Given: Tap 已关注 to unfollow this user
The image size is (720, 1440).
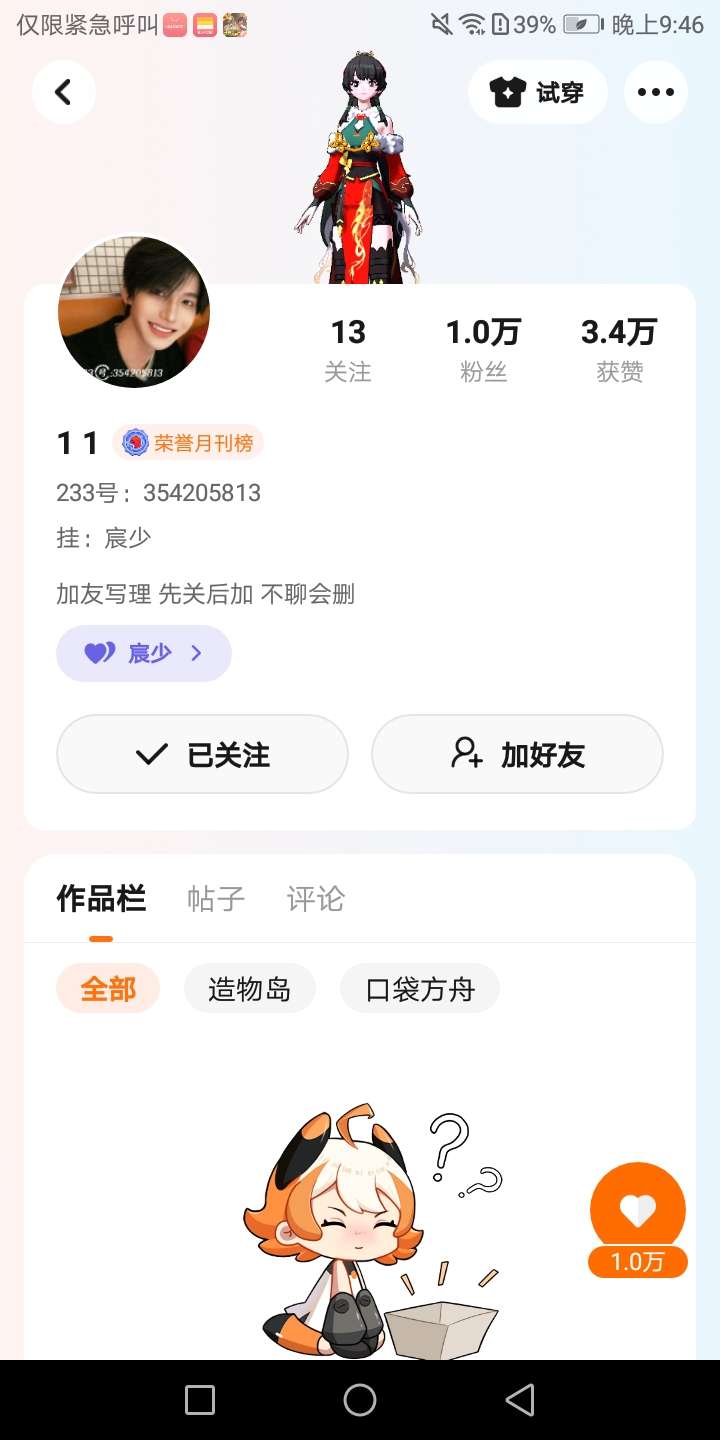Looking at the screenshot, I should (202, 755).
